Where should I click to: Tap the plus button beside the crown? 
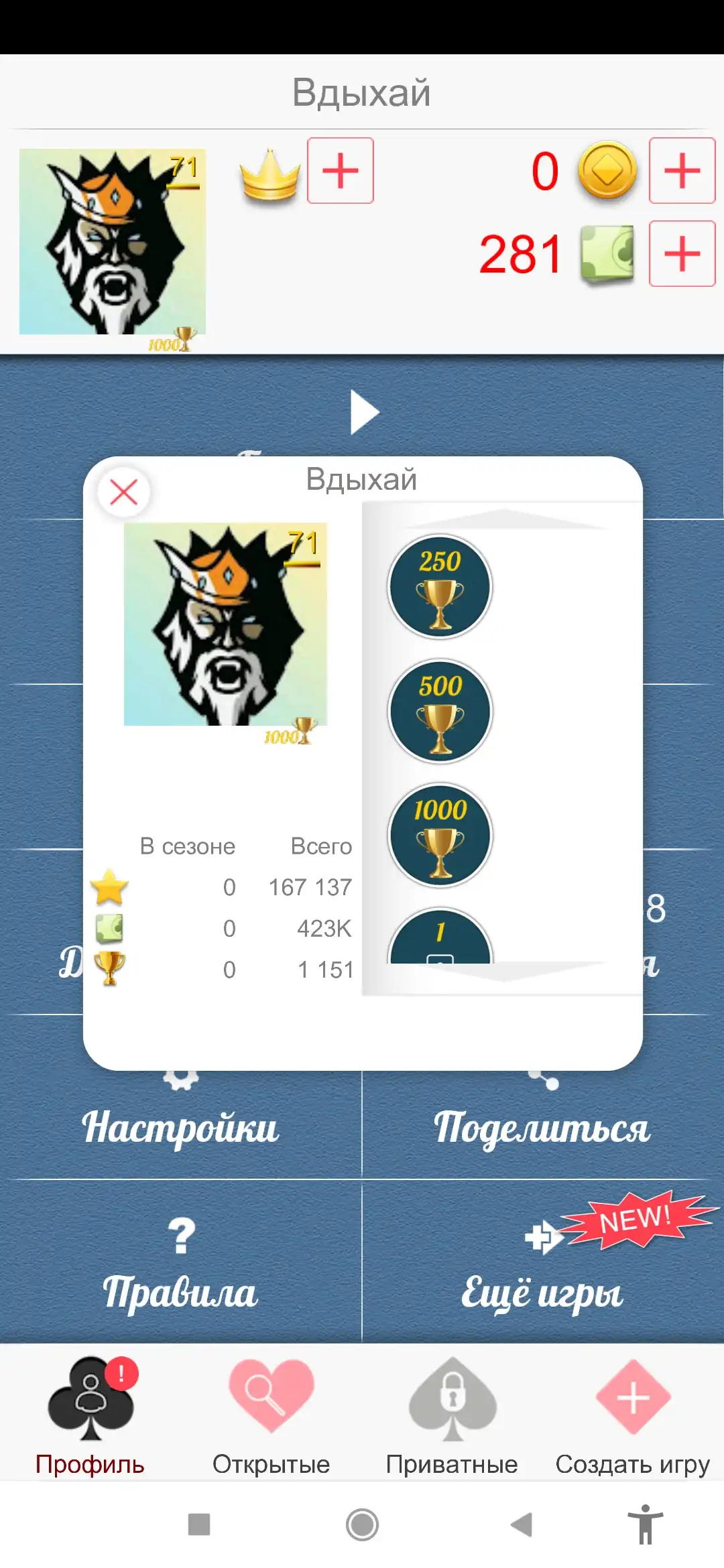pyautogui.click(x=341, y=170)
